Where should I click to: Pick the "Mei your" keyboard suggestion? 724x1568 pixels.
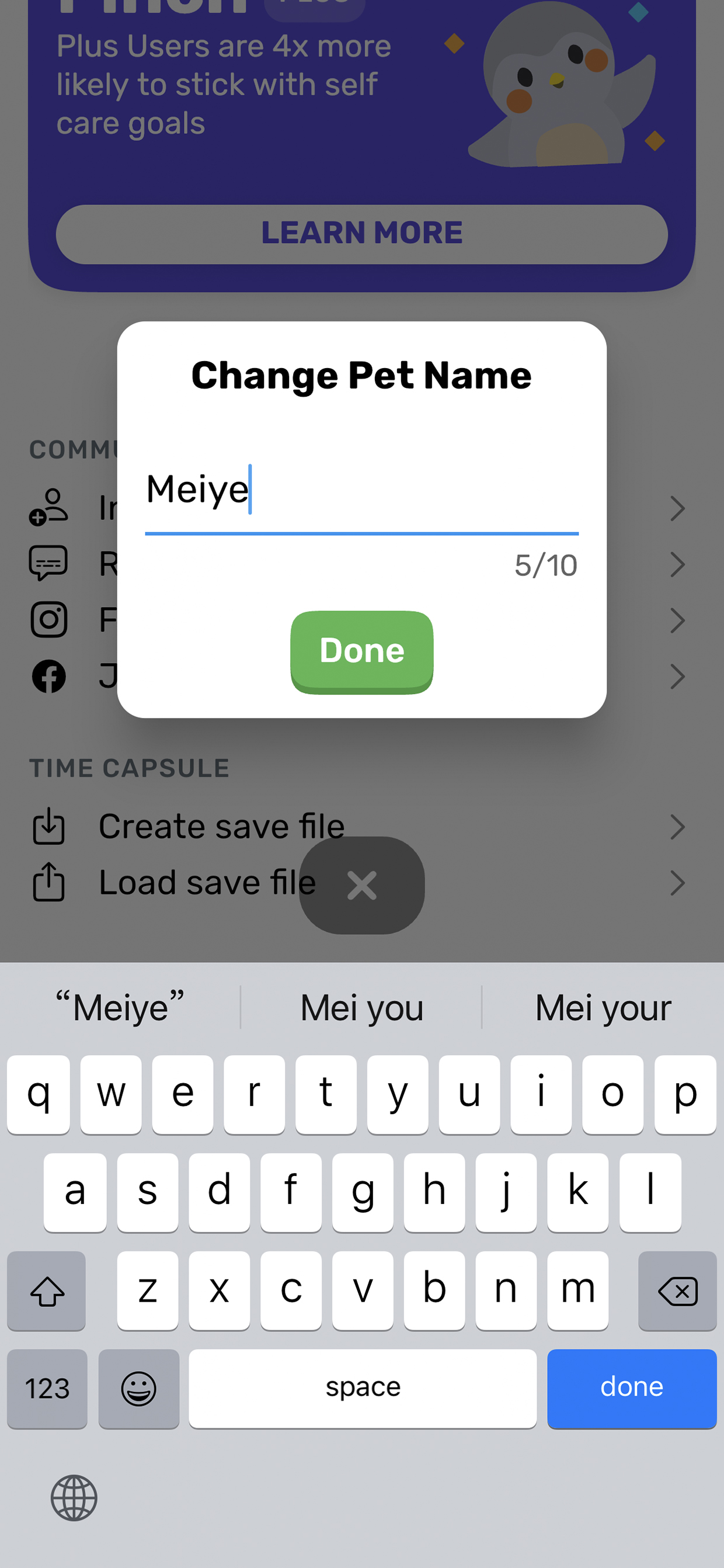tap(603, 1007)
